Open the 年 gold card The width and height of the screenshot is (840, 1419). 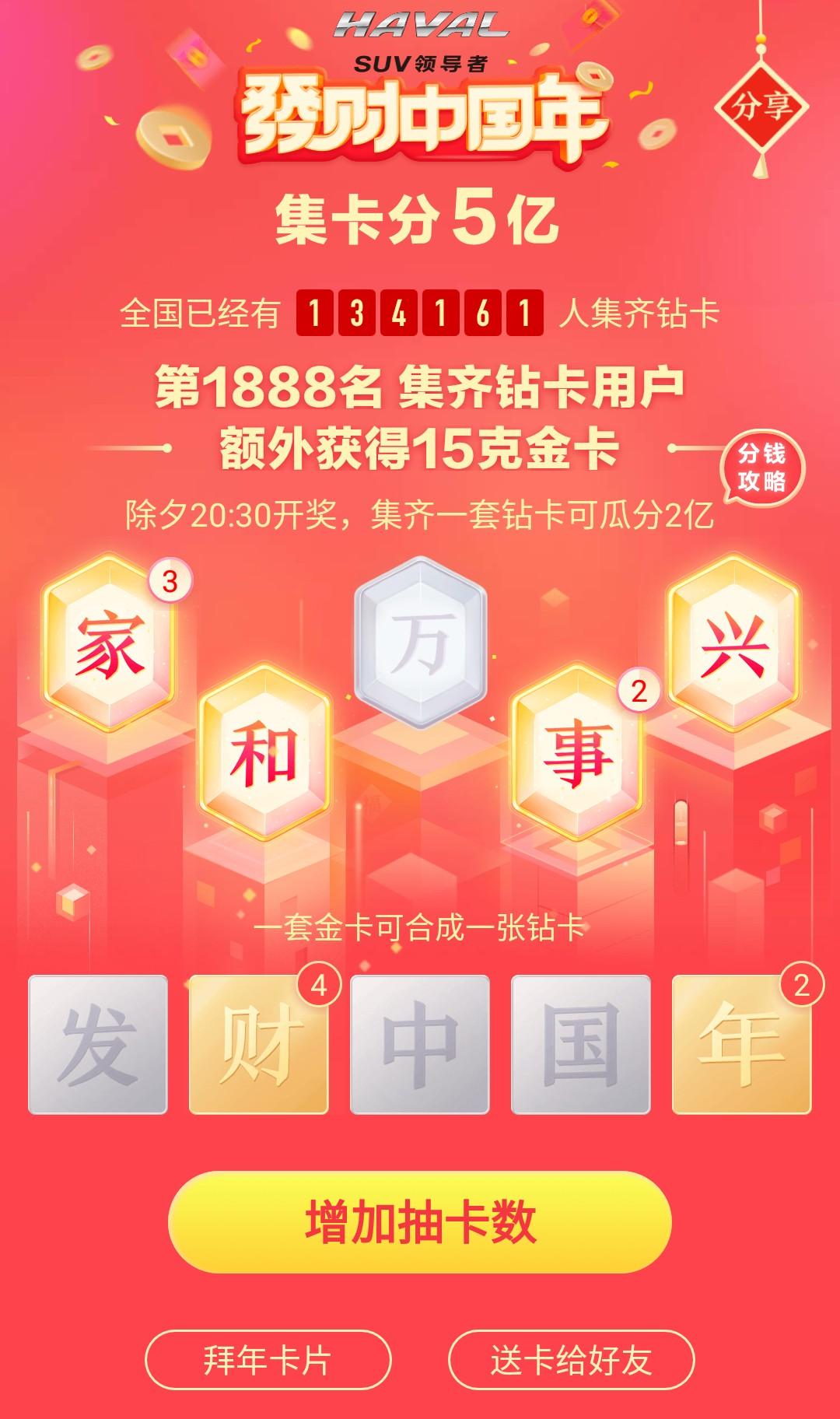741,1045
